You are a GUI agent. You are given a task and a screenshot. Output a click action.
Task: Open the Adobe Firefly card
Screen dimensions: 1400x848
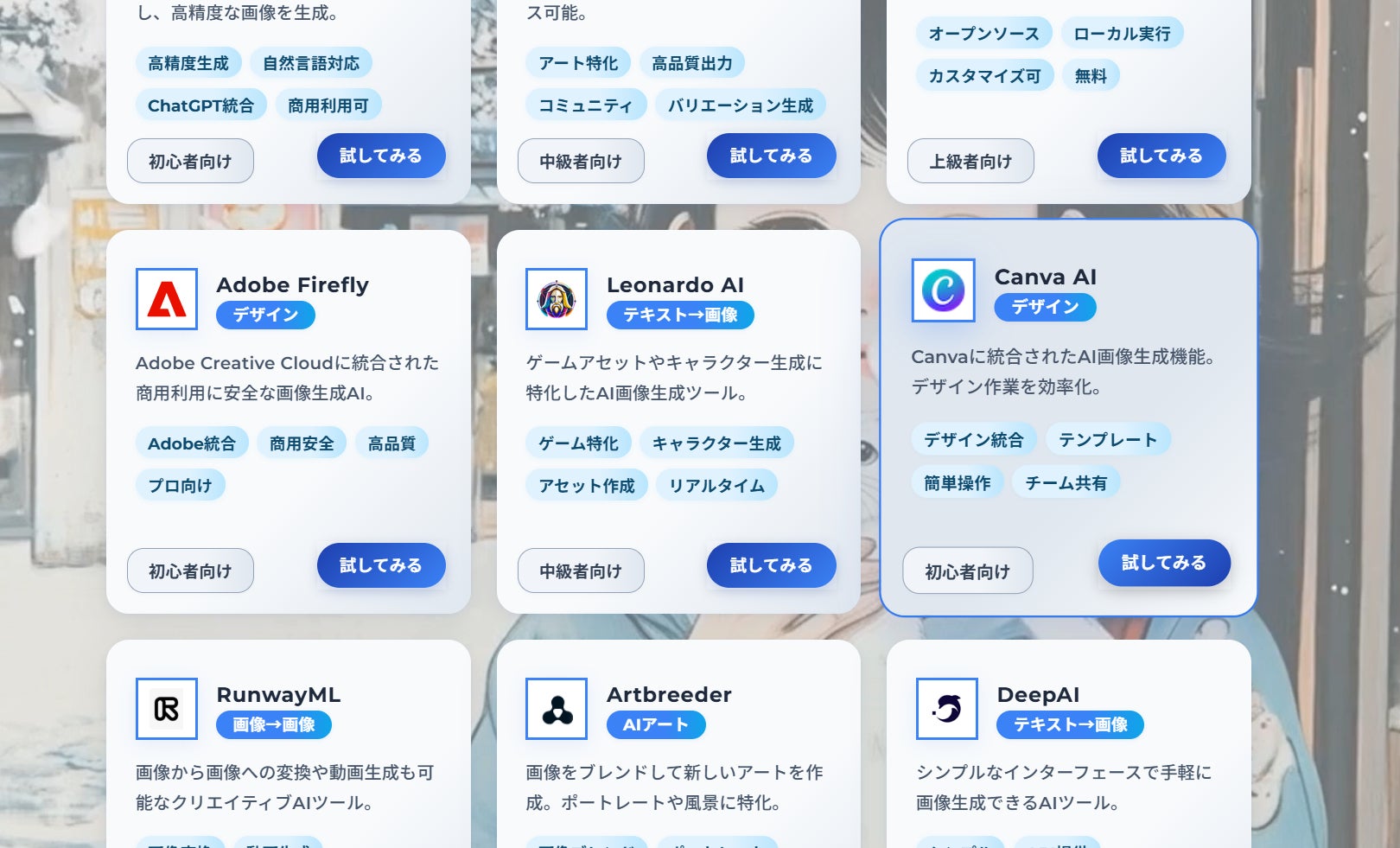pyautogui.click(x=292, y=285)
